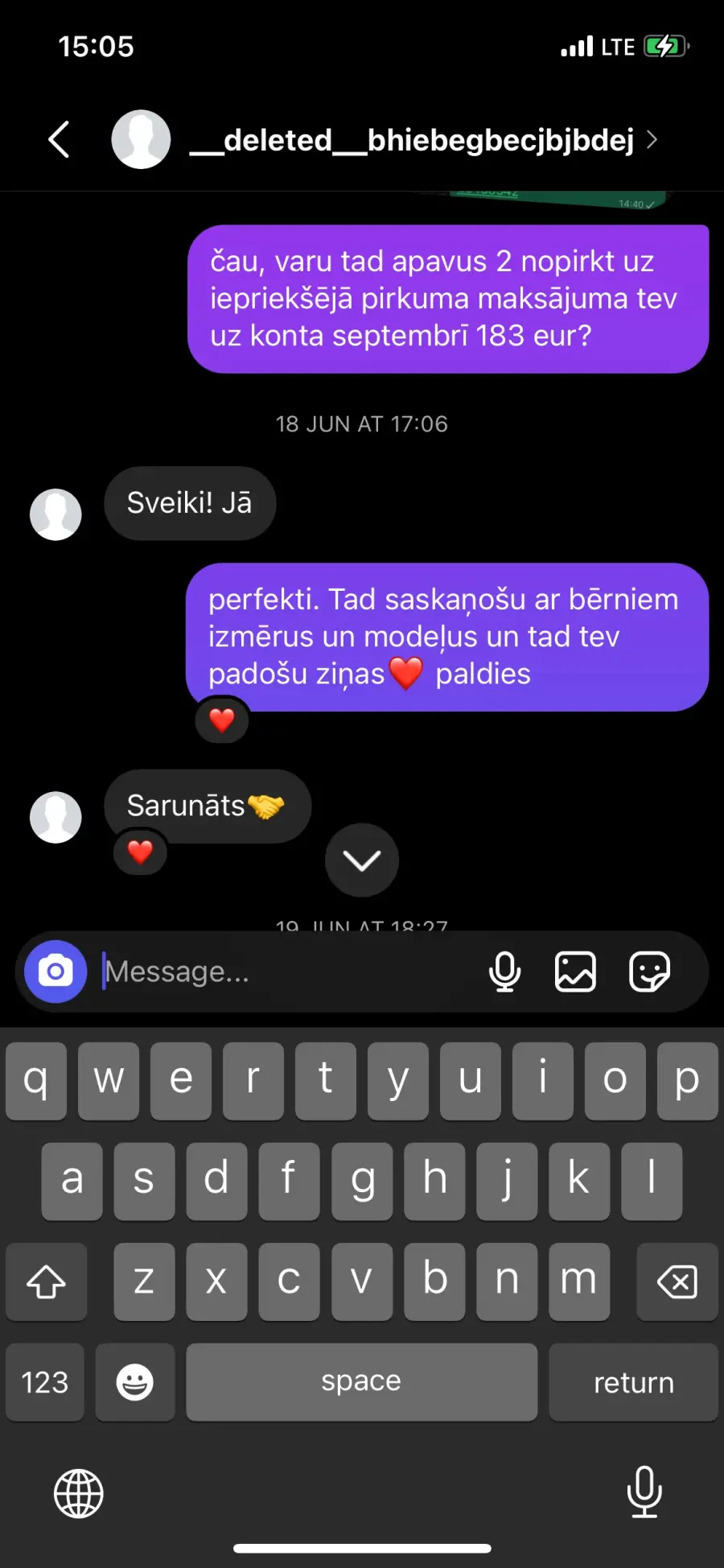
Task: Jump to latest messages with down arrow
Action: (362, 860)
